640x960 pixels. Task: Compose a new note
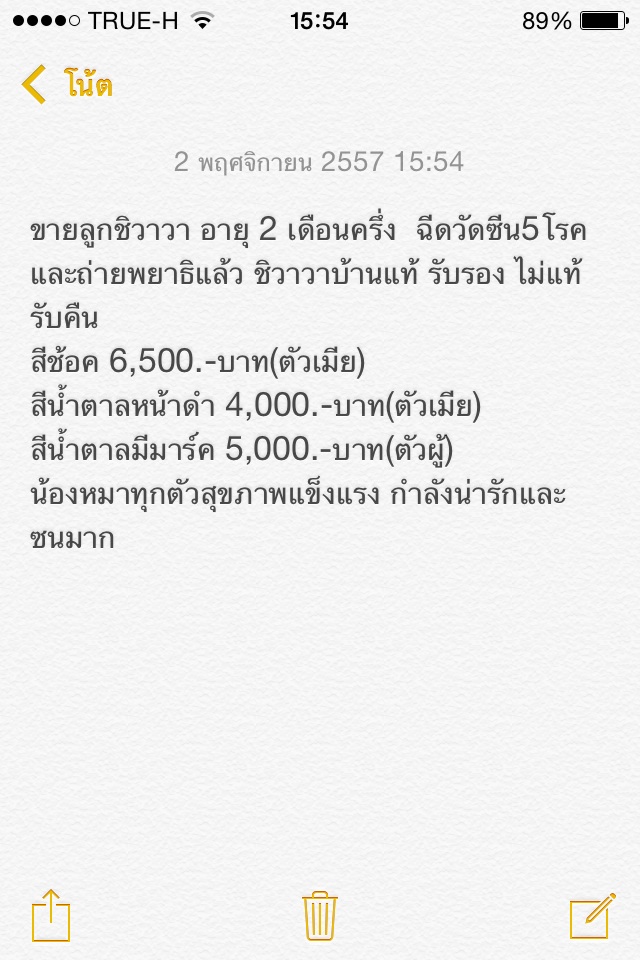coord(590,915)
